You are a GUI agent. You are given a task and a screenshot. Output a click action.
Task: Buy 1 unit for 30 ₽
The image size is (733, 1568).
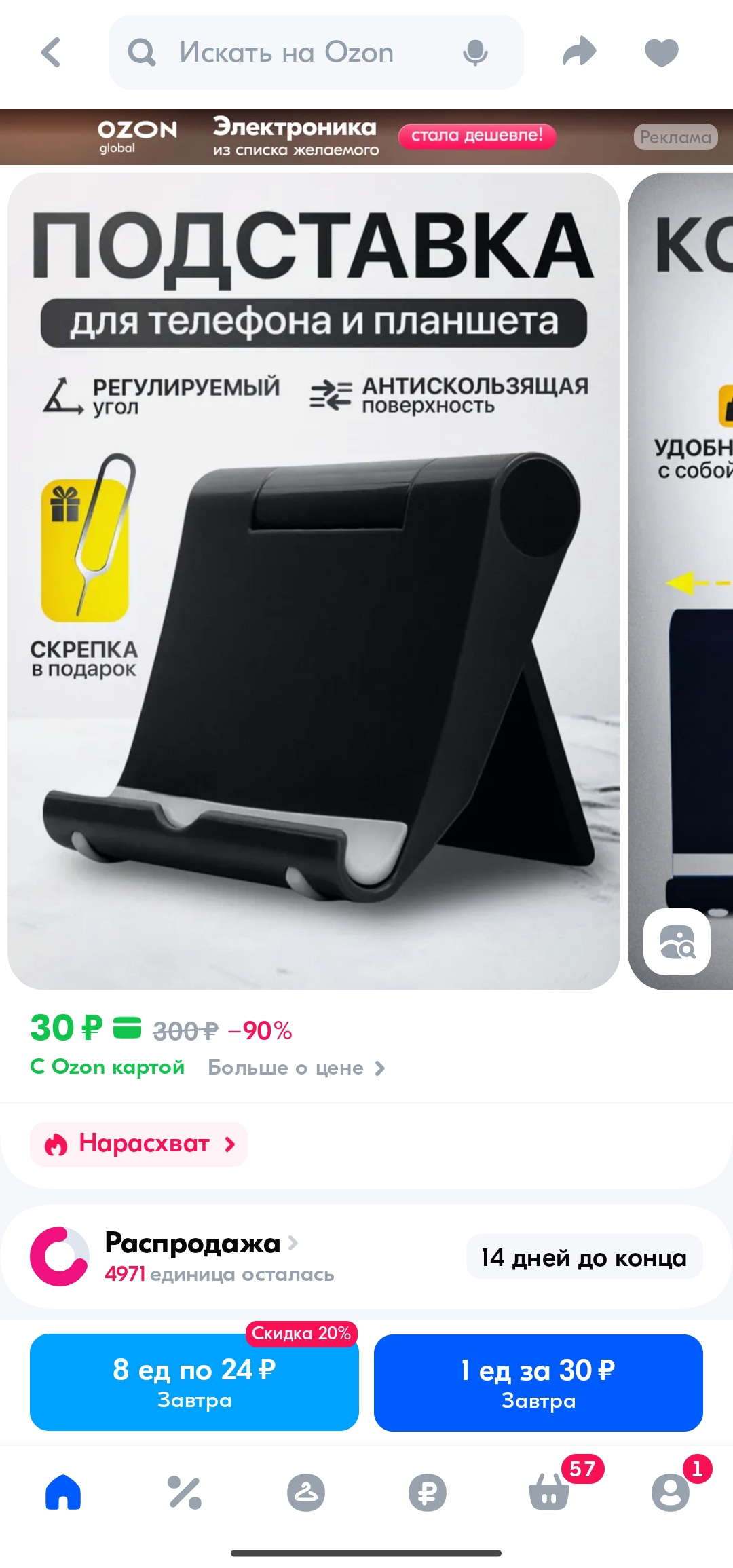pos(538,1383)
